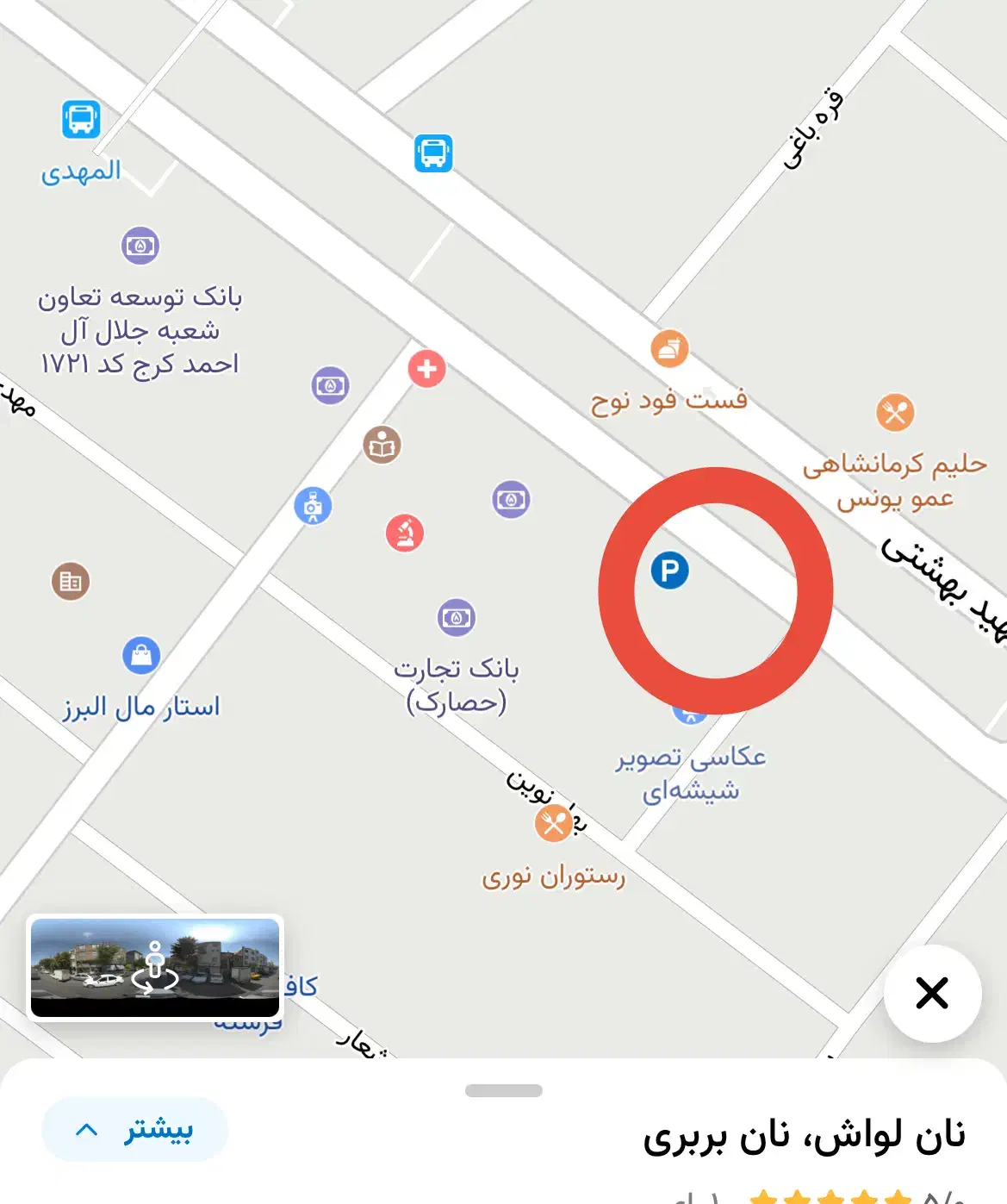
Task: View رستوران نوری restaurant pin
Action: pyautogui.click(x=554, y=823)
